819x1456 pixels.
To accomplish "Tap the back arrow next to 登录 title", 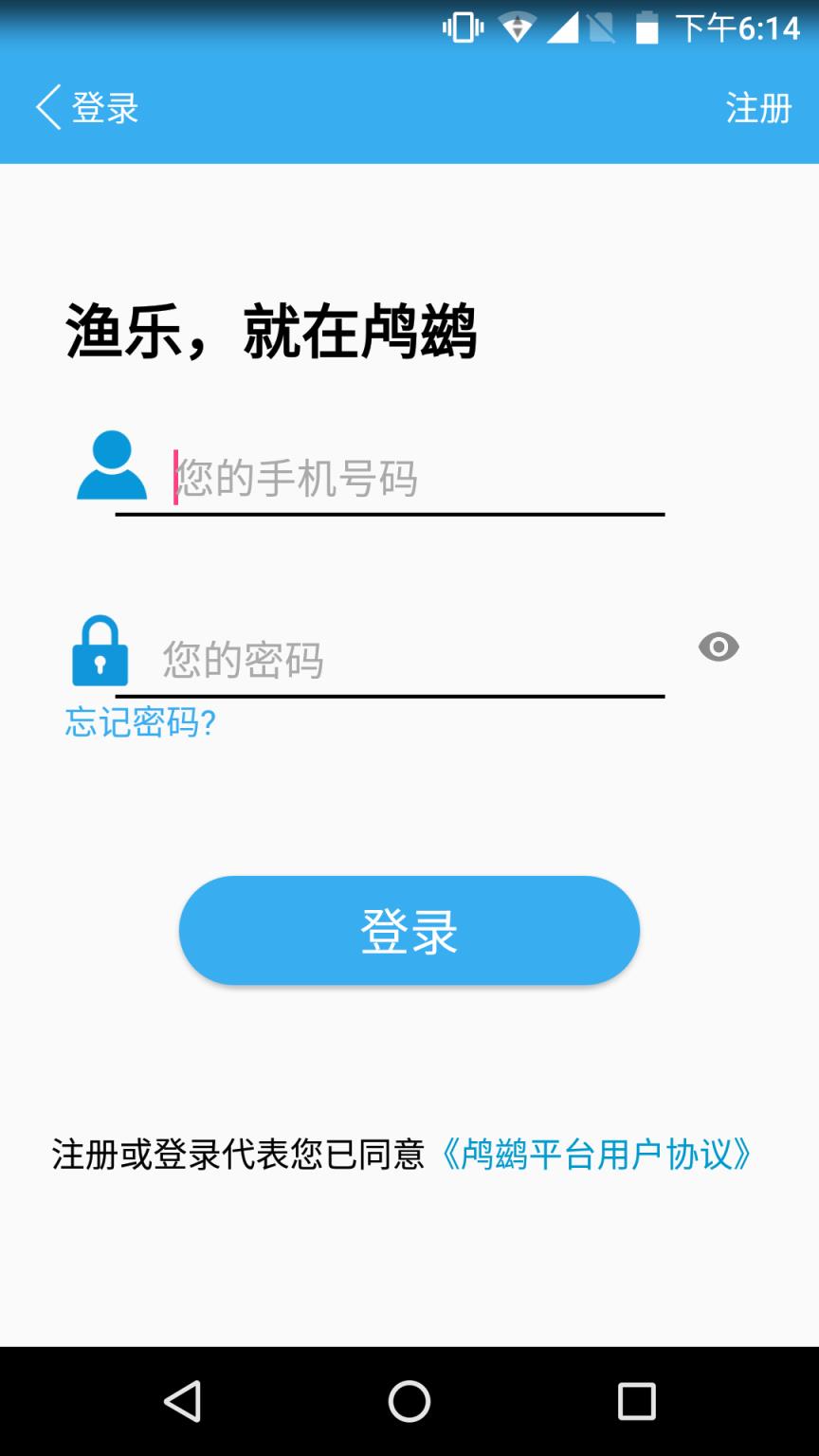I will [45, 106].
